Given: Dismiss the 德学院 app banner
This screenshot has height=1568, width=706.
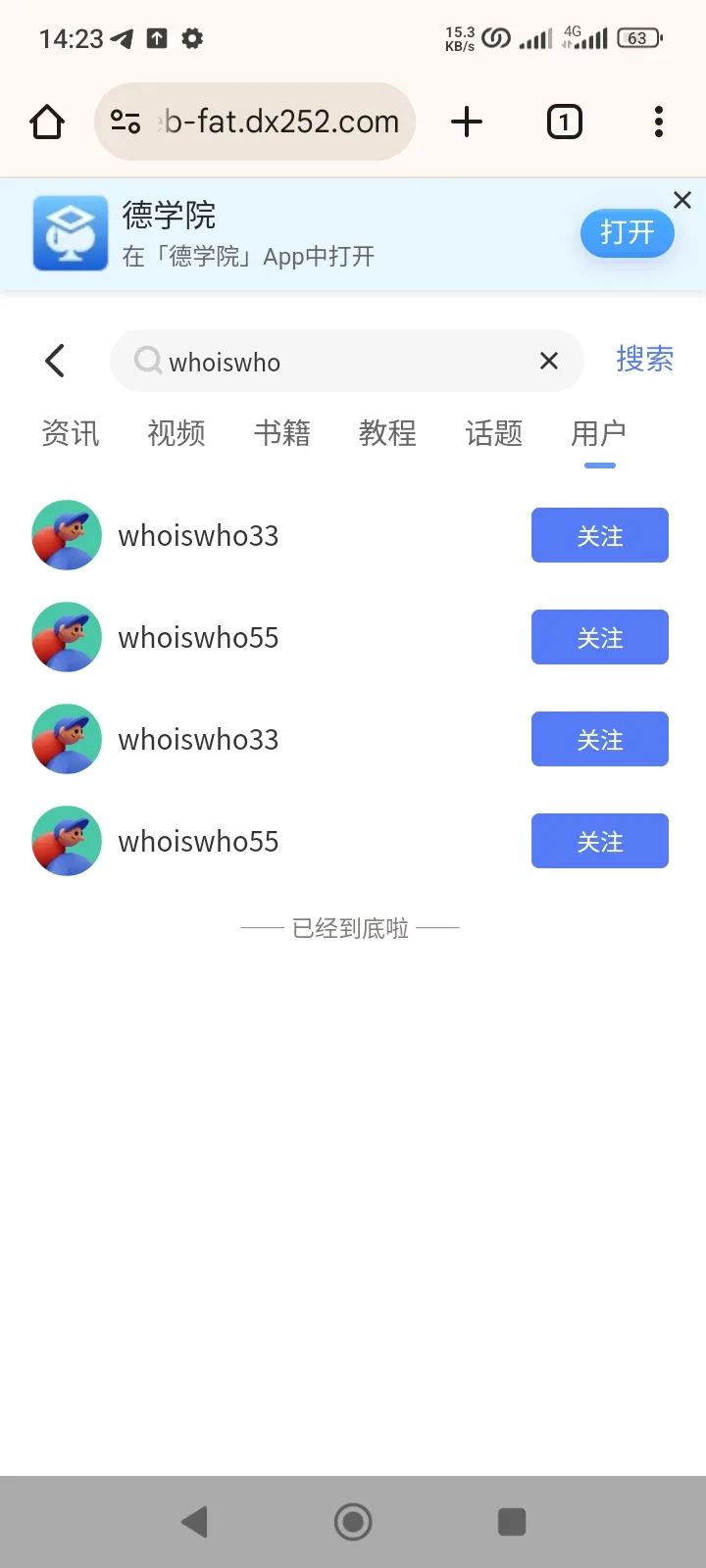Looking at the screenshot, I should (x=682, y=200).
